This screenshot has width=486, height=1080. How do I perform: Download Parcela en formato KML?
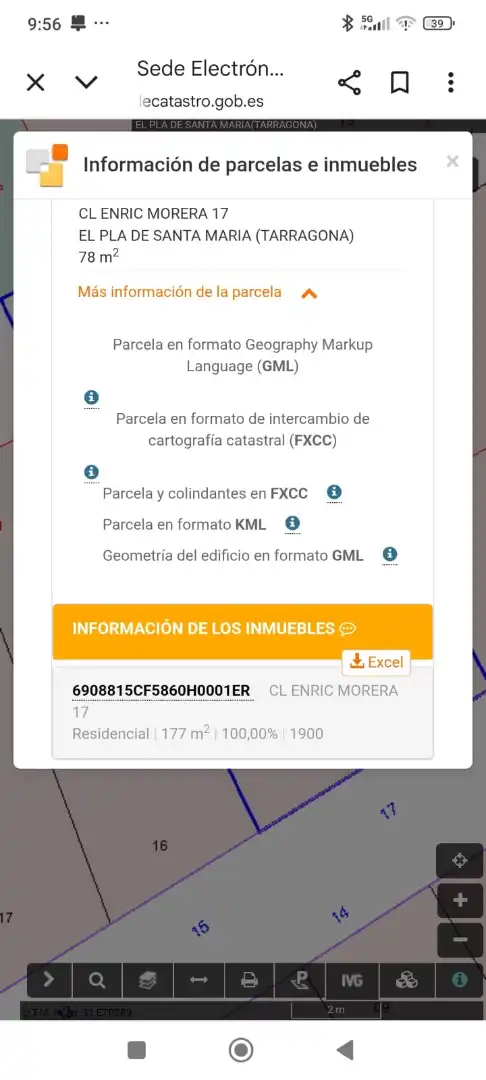(x=184, y=525)
